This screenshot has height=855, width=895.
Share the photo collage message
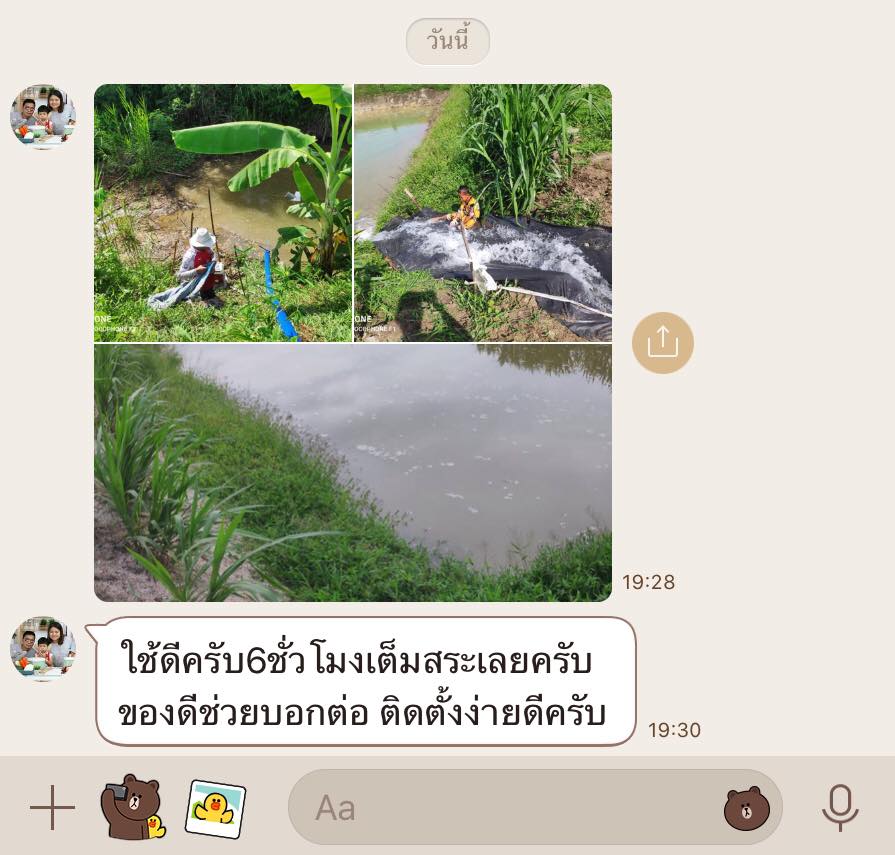(x=662, y=343)
